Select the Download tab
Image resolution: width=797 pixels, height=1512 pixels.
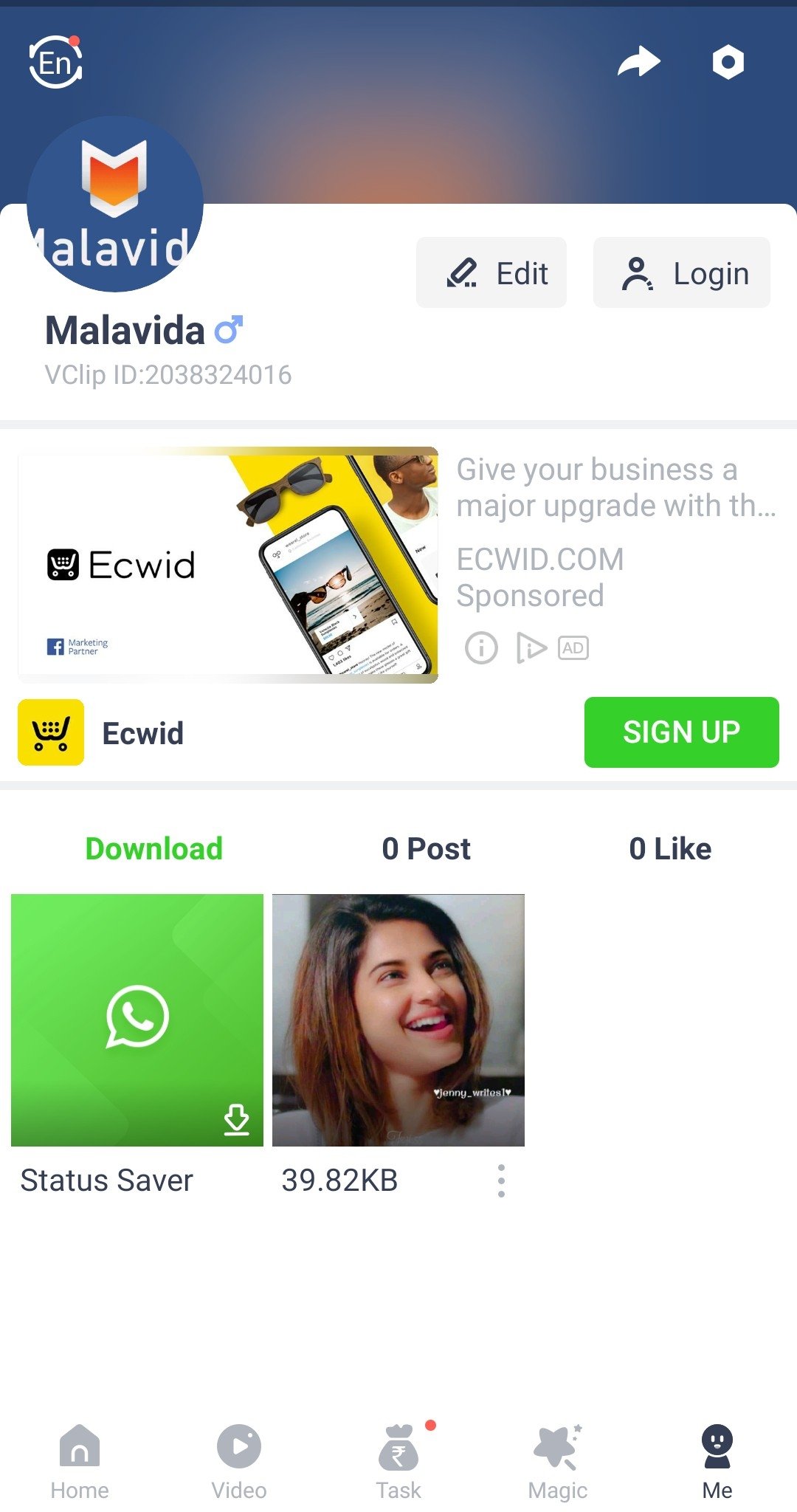153,849
